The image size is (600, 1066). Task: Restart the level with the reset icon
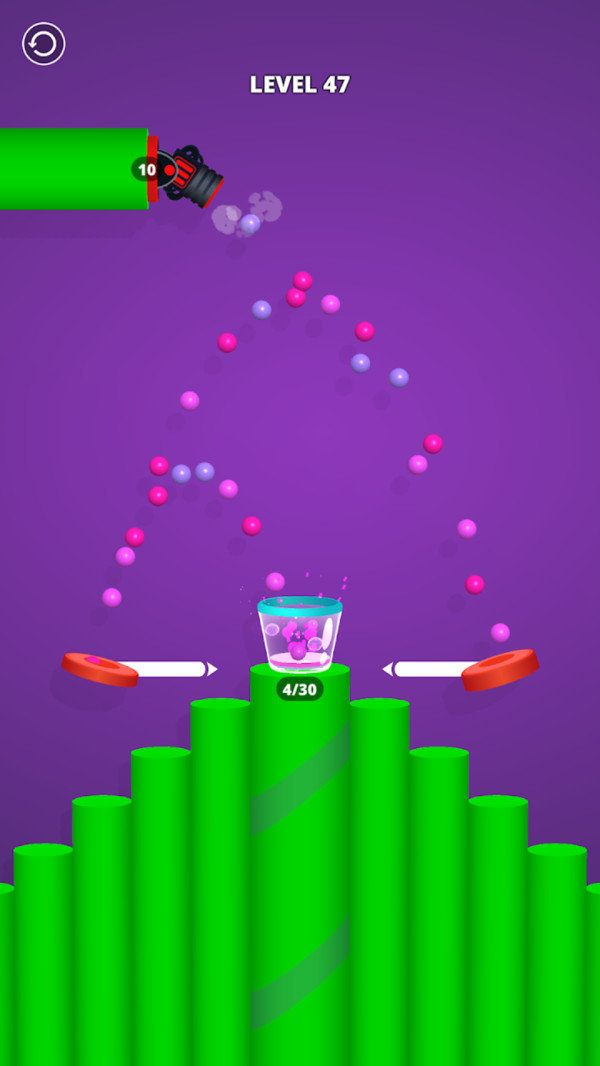tap(43, 44)
